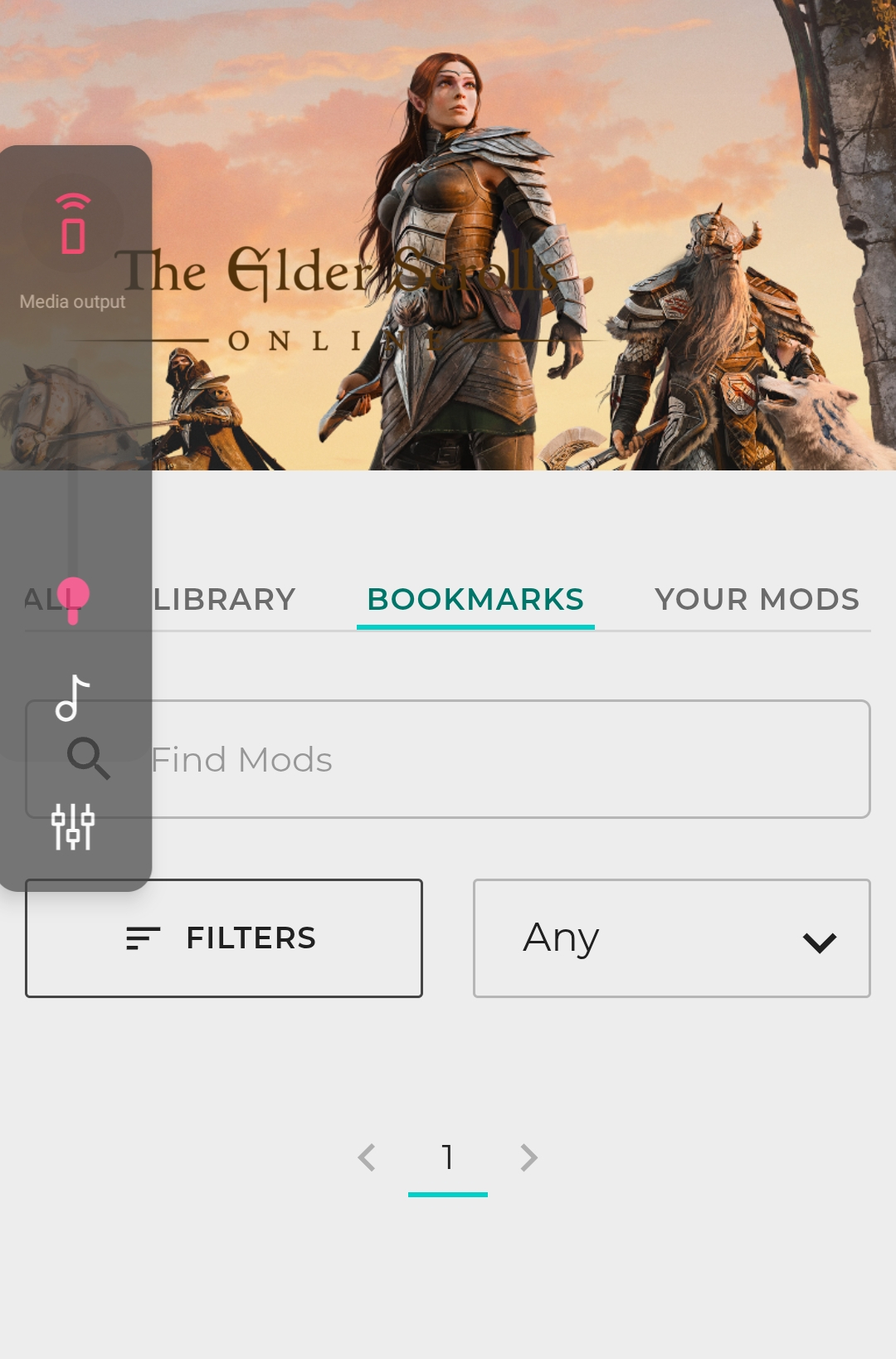Tap the Find Mods search field

(506, 759)
